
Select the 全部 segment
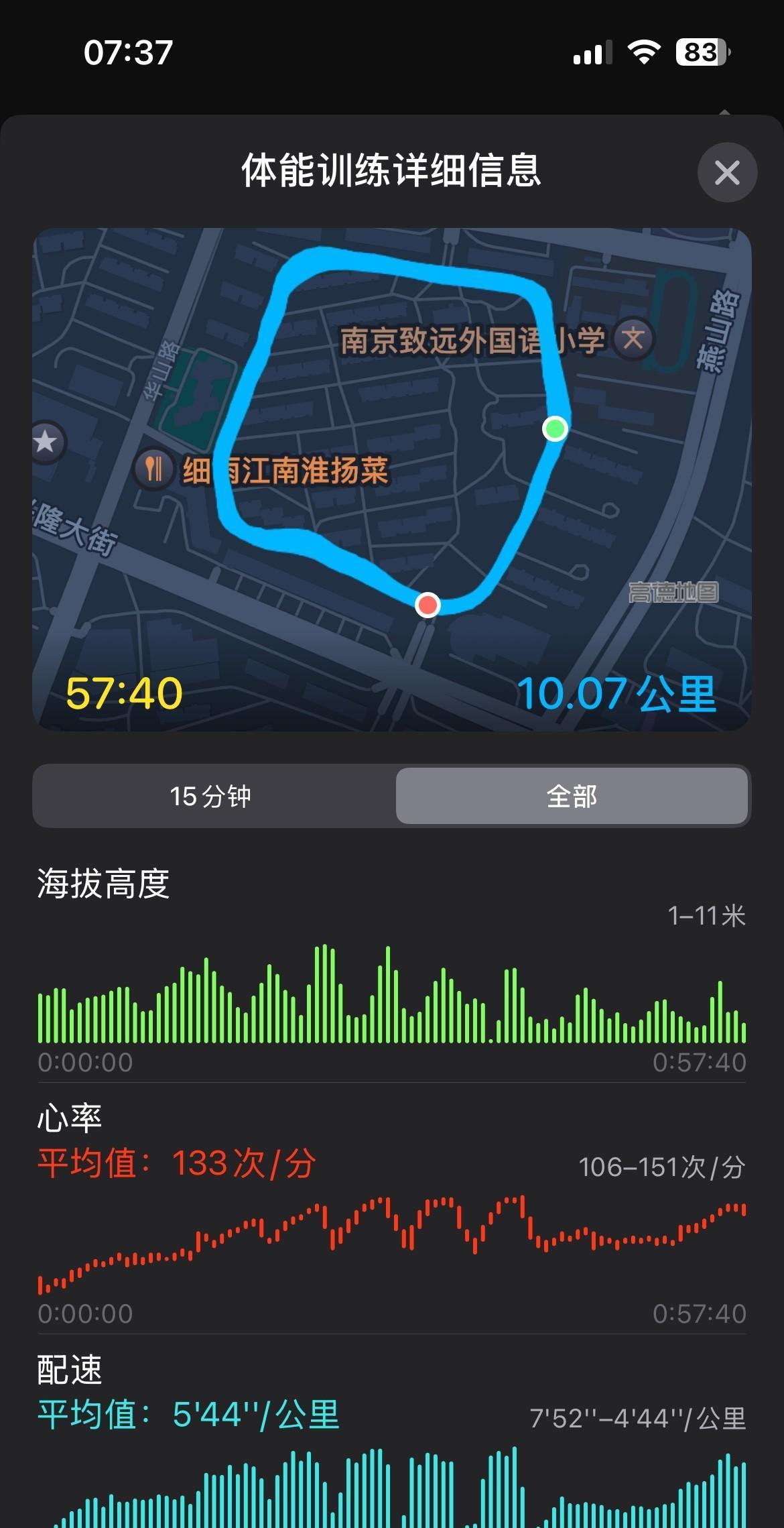coord(572,796)
